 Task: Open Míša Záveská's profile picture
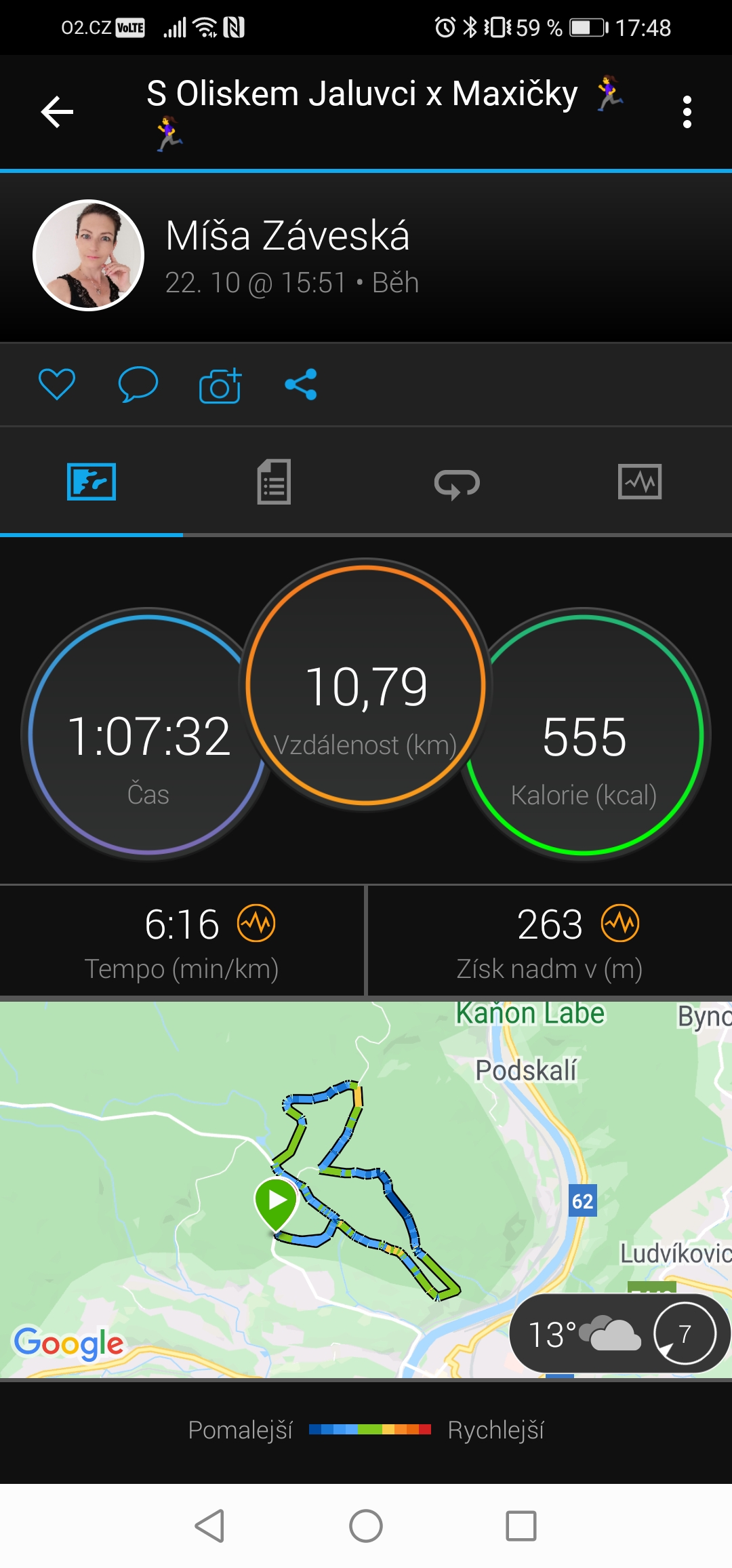pos(89,255)
